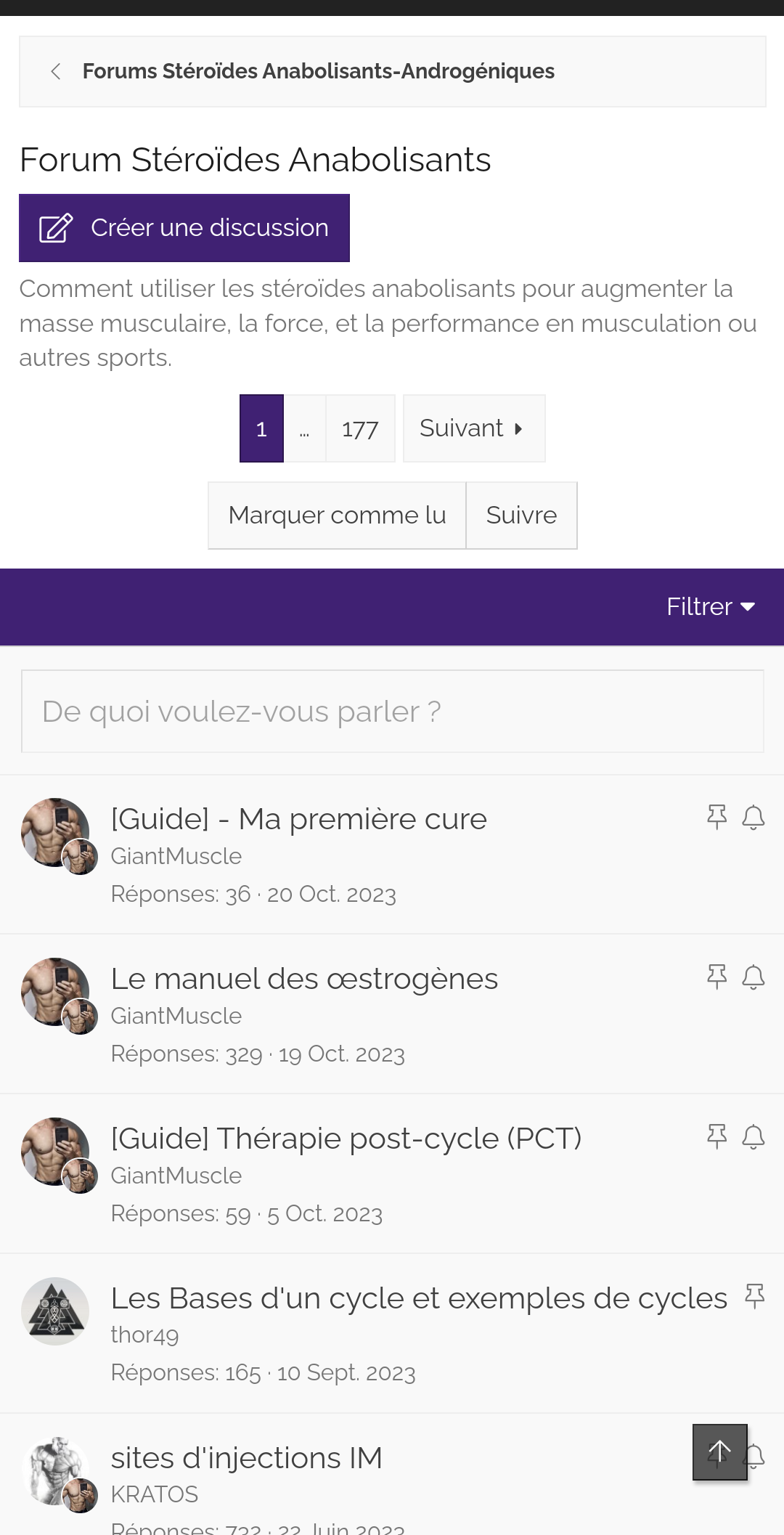The width and height of the screenshot is (784, 1535).
Task: Pin the discussion "[Guide] - Ma première cure"
Action: (716, 818)
